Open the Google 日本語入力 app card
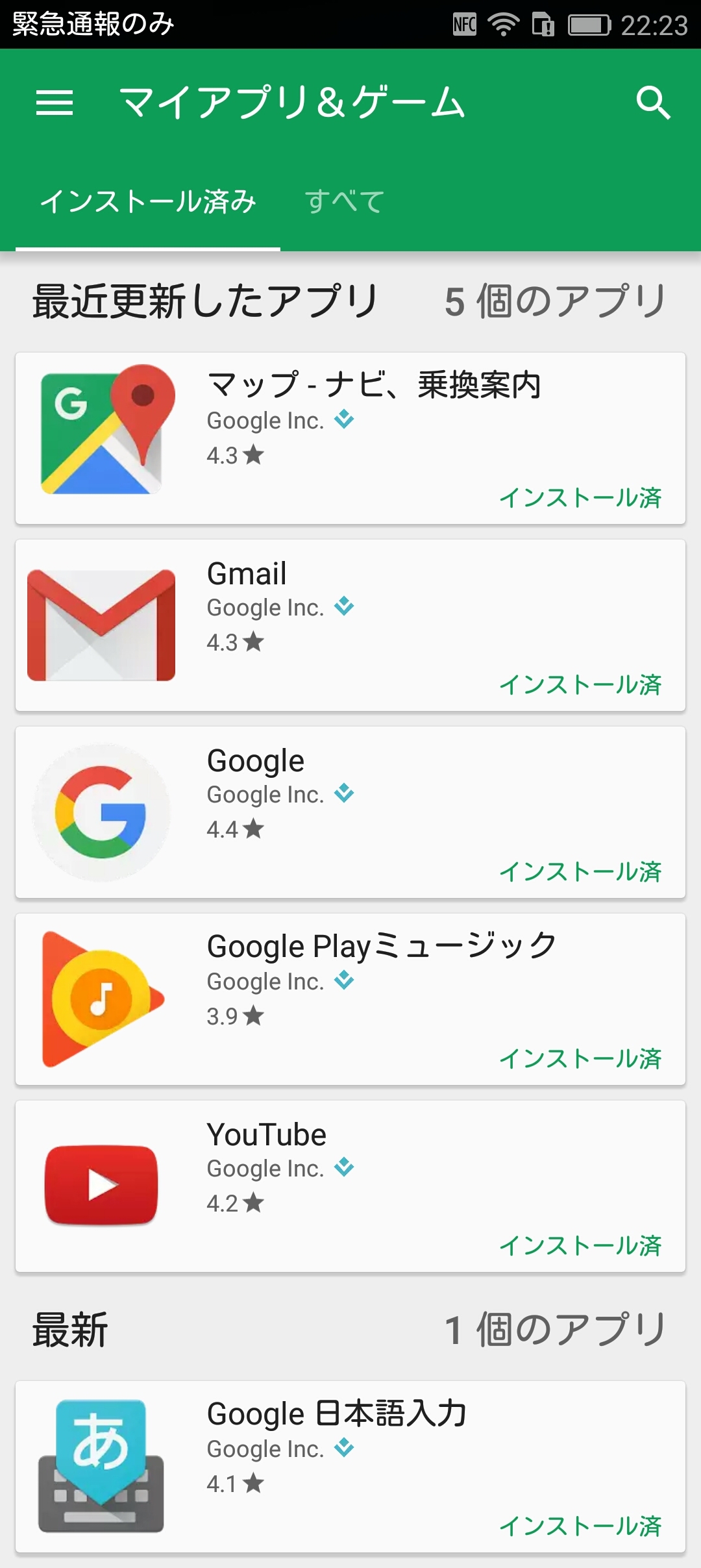Viewport: 701px width, 1568px height. [350, 1467]
